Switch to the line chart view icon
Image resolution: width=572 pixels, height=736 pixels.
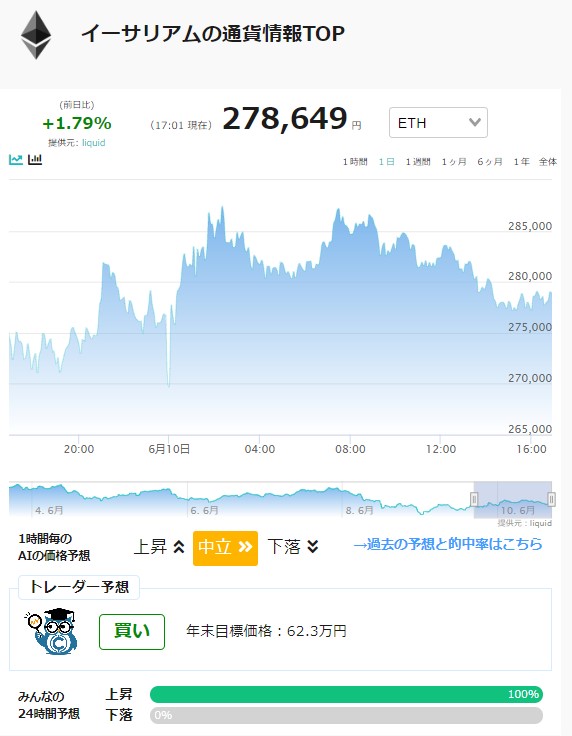pyautogui.click(x=16, y=160)
